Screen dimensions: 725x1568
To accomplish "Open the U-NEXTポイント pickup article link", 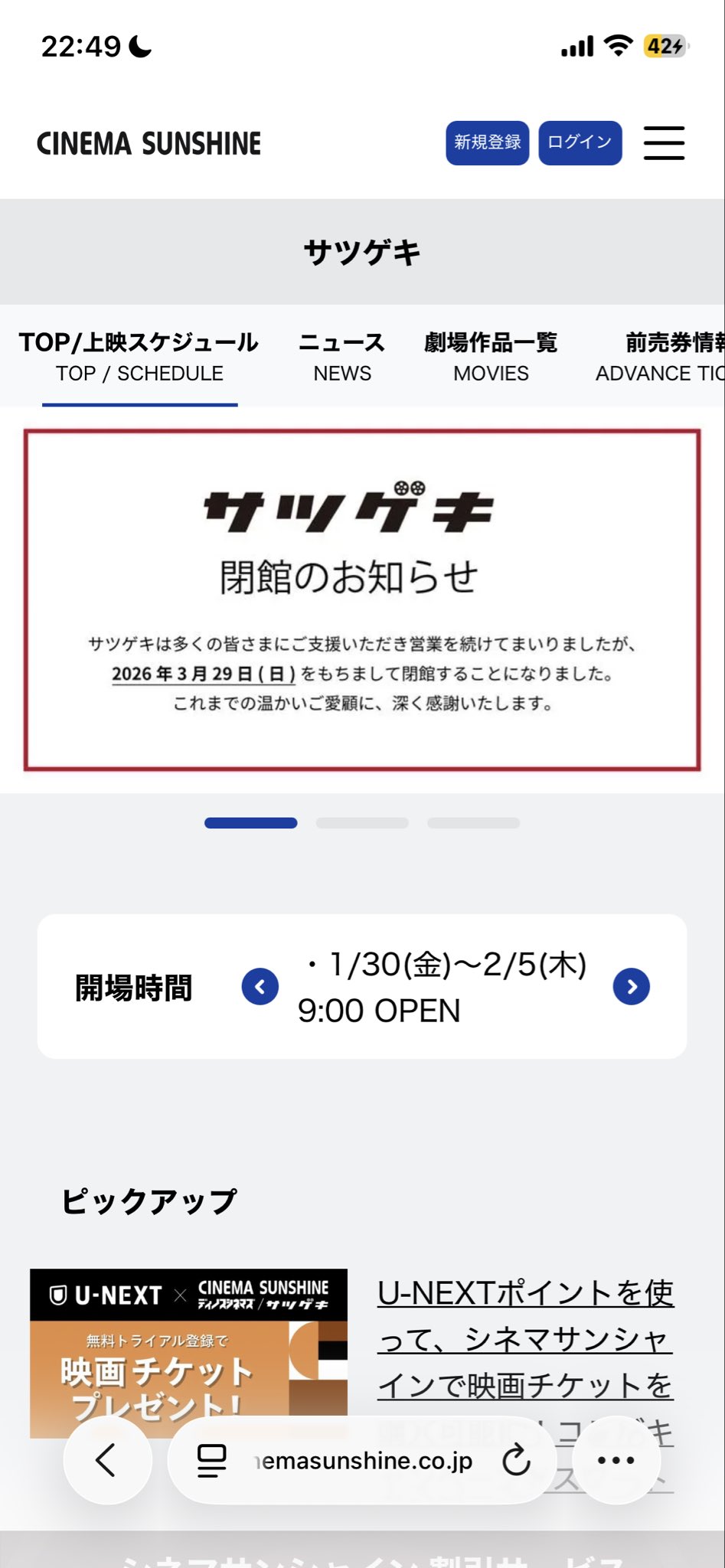I will tap(525, 1340).
